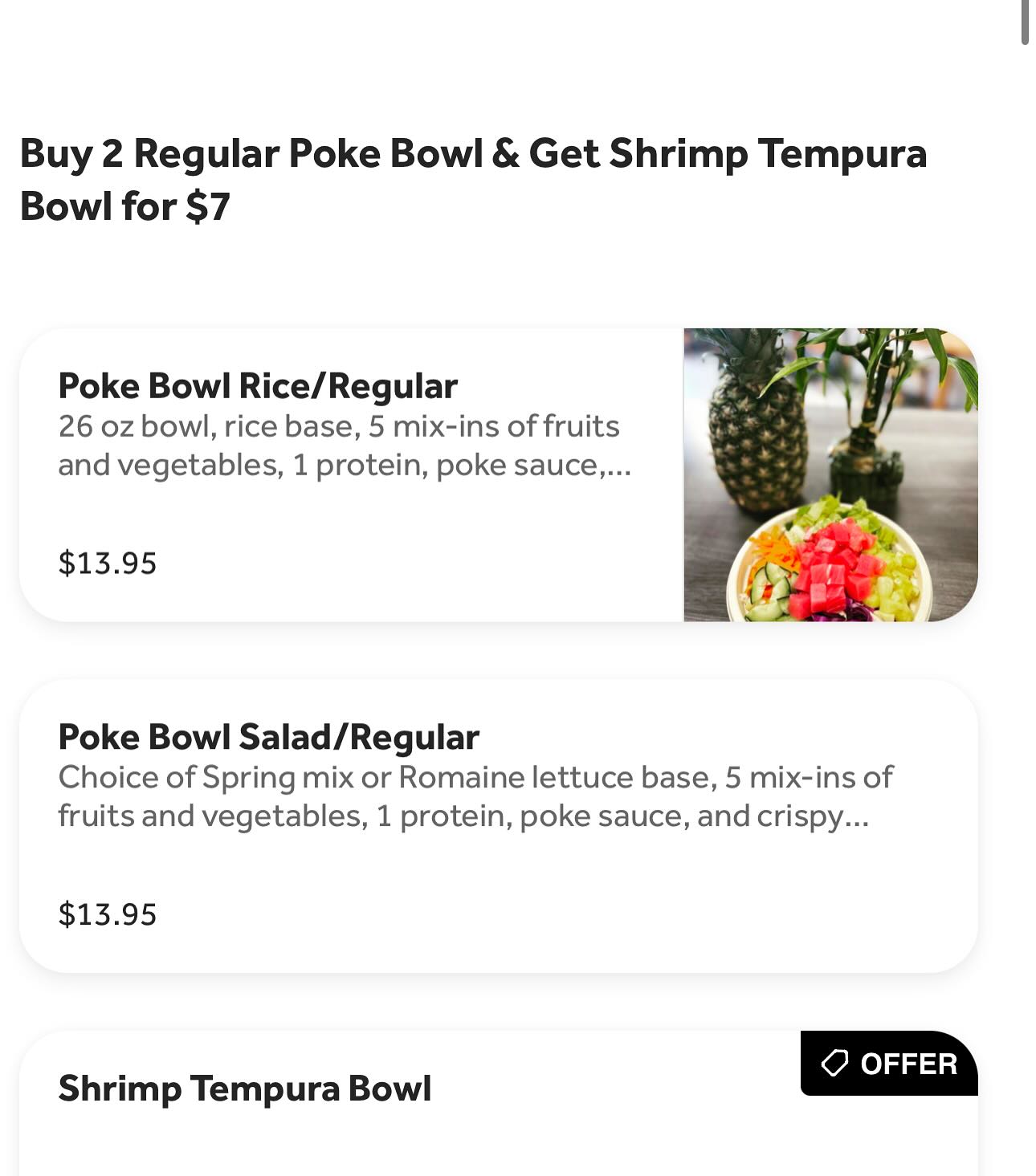Image resolution: width=1036 pixels, height=1176 pixels.
Task: Click the $13.95 price on the rice bowl
Action: point(108,563)
